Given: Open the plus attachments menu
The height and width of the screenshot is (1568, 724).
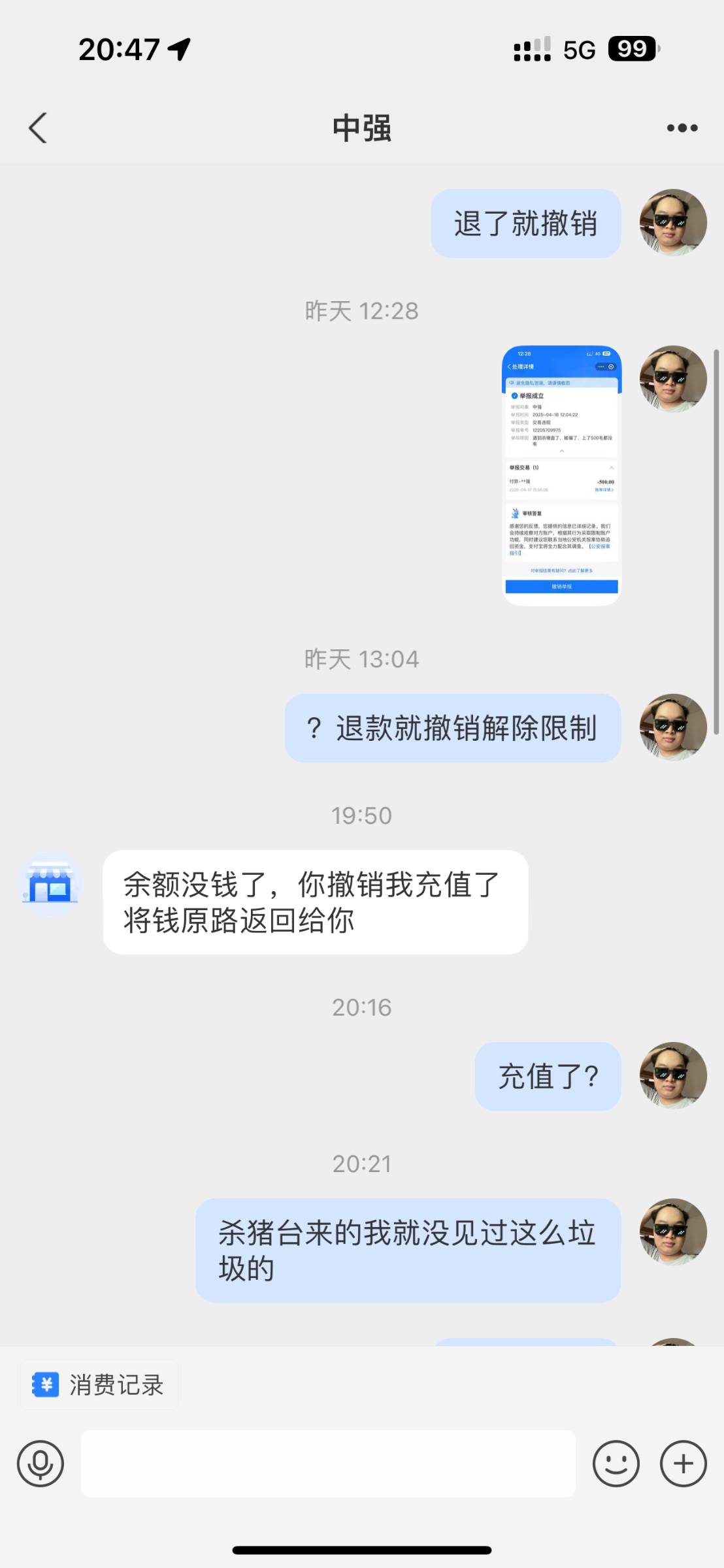Looking at the screenshot, I should [x=683, y=1463].
